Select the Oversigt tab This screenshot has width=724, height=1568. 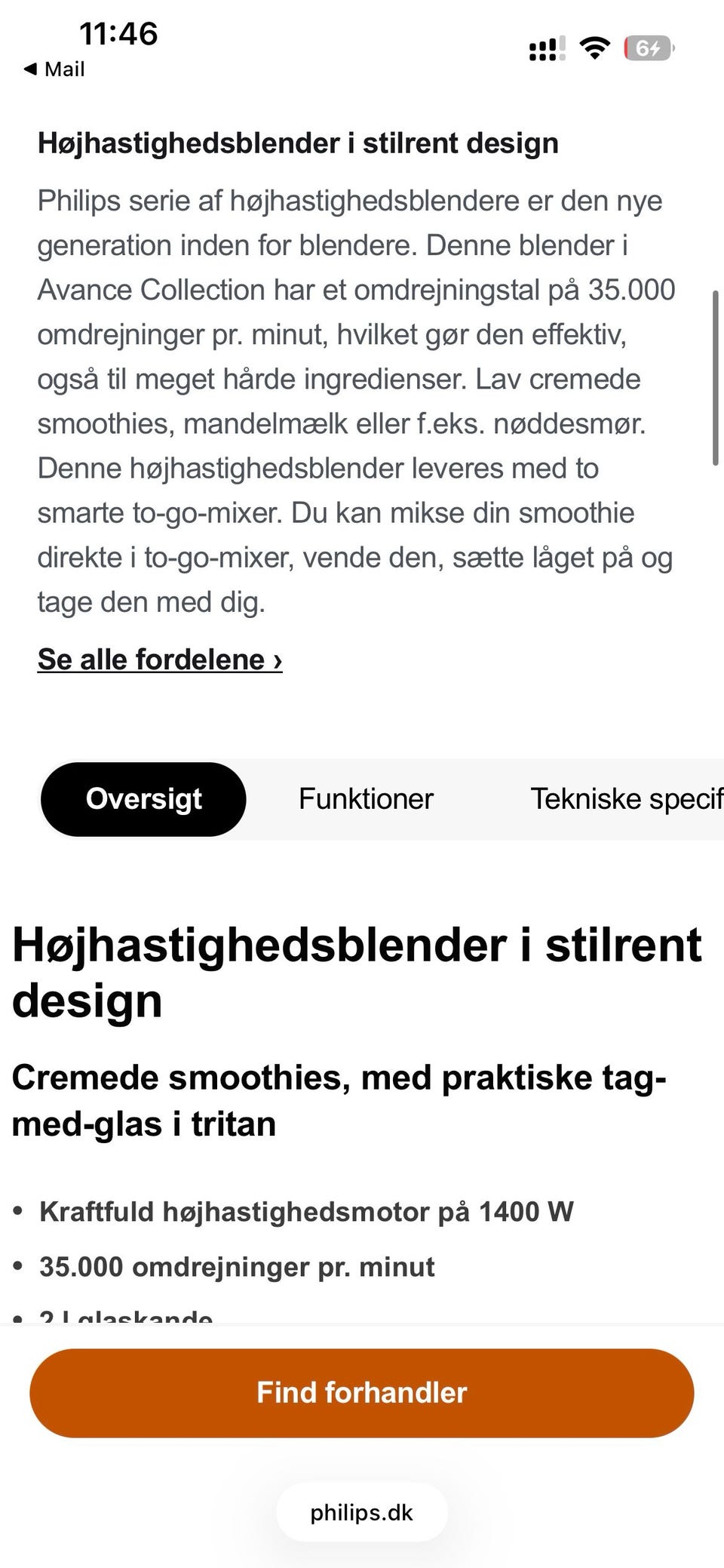pyautogui.click(x=143, y=798)
